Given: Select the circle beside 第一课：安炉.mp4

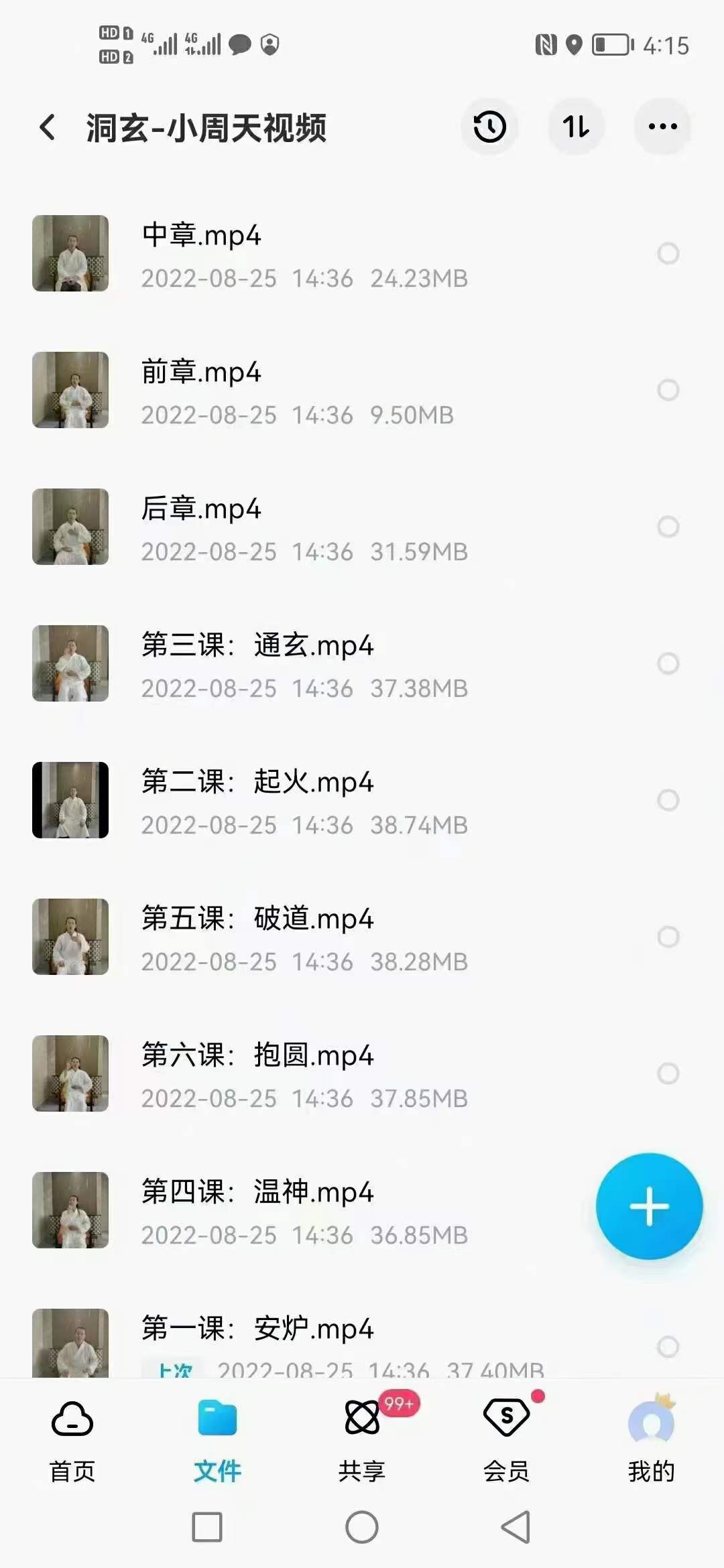Looking at the screenshot, I should [668, 1346].
